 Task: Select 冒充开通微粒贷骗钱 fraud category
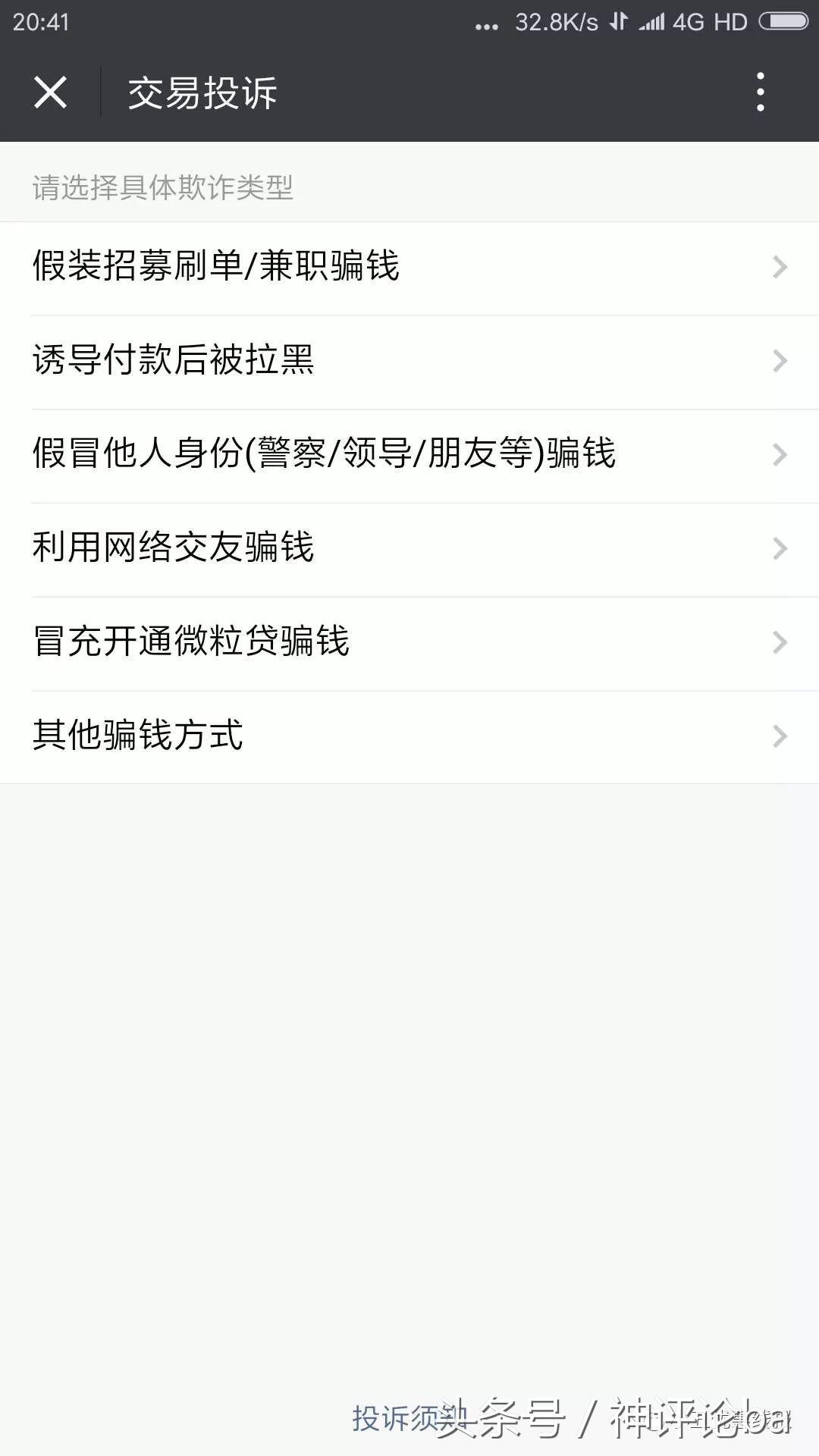[192, 642]
